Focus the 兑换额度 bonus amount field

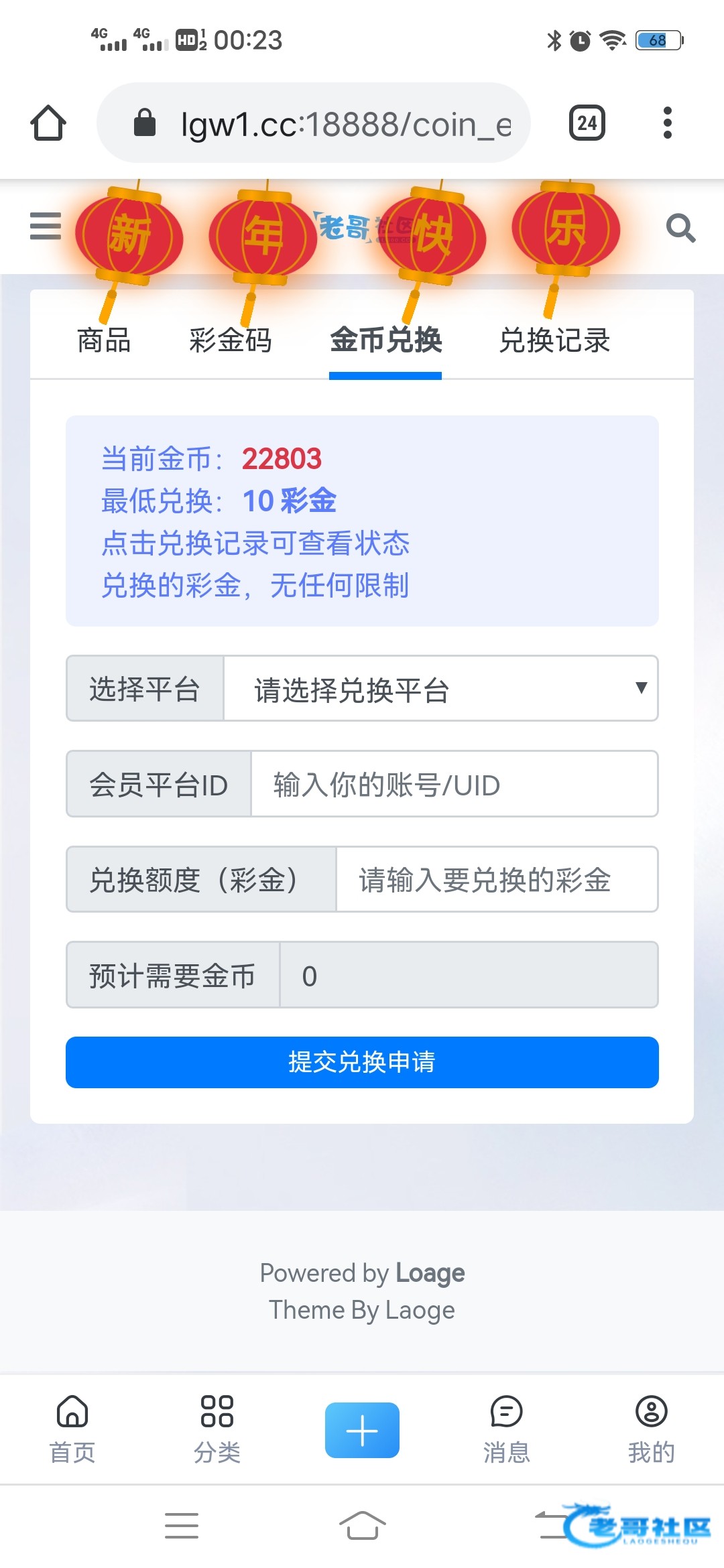496,879
